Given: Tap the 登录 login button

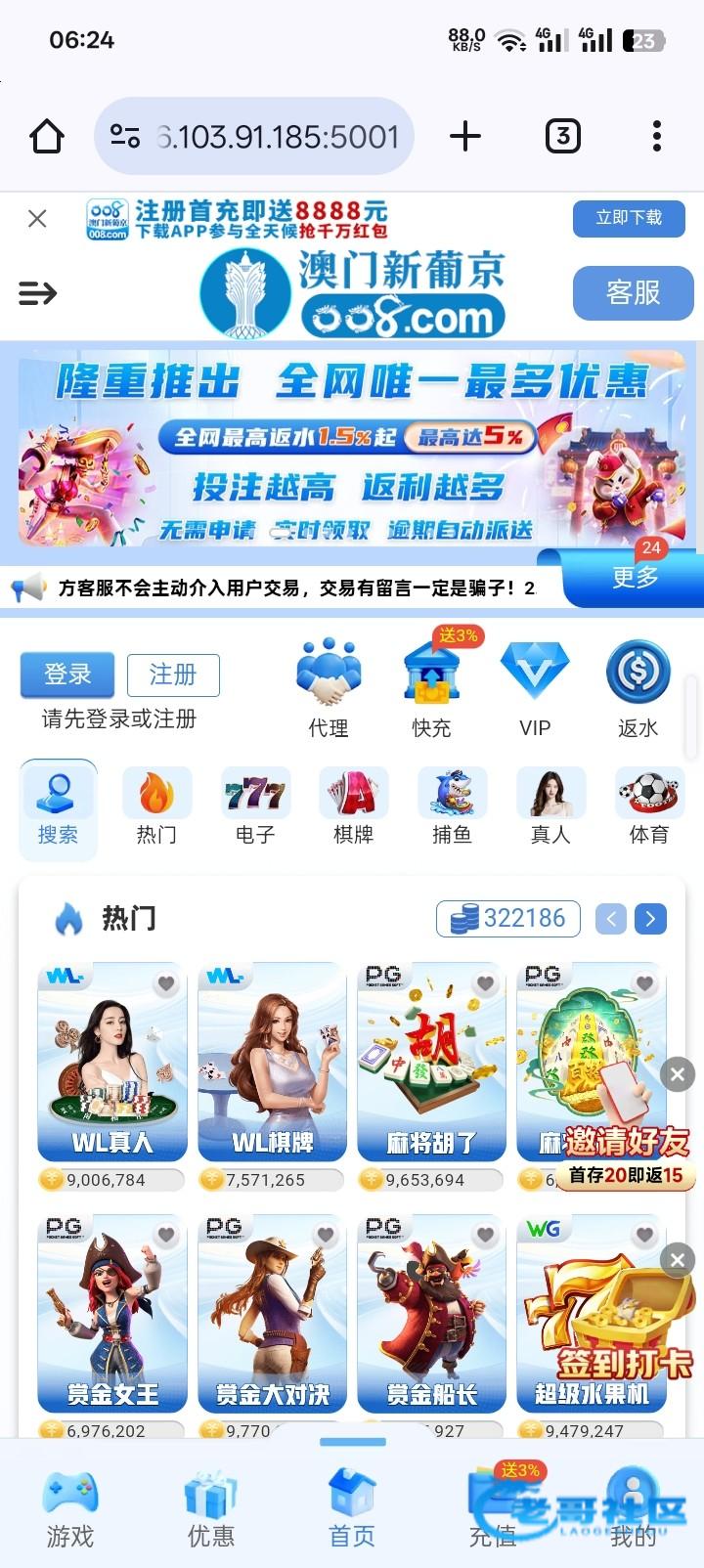Looking at the screenshot, I should pos(67,675).
